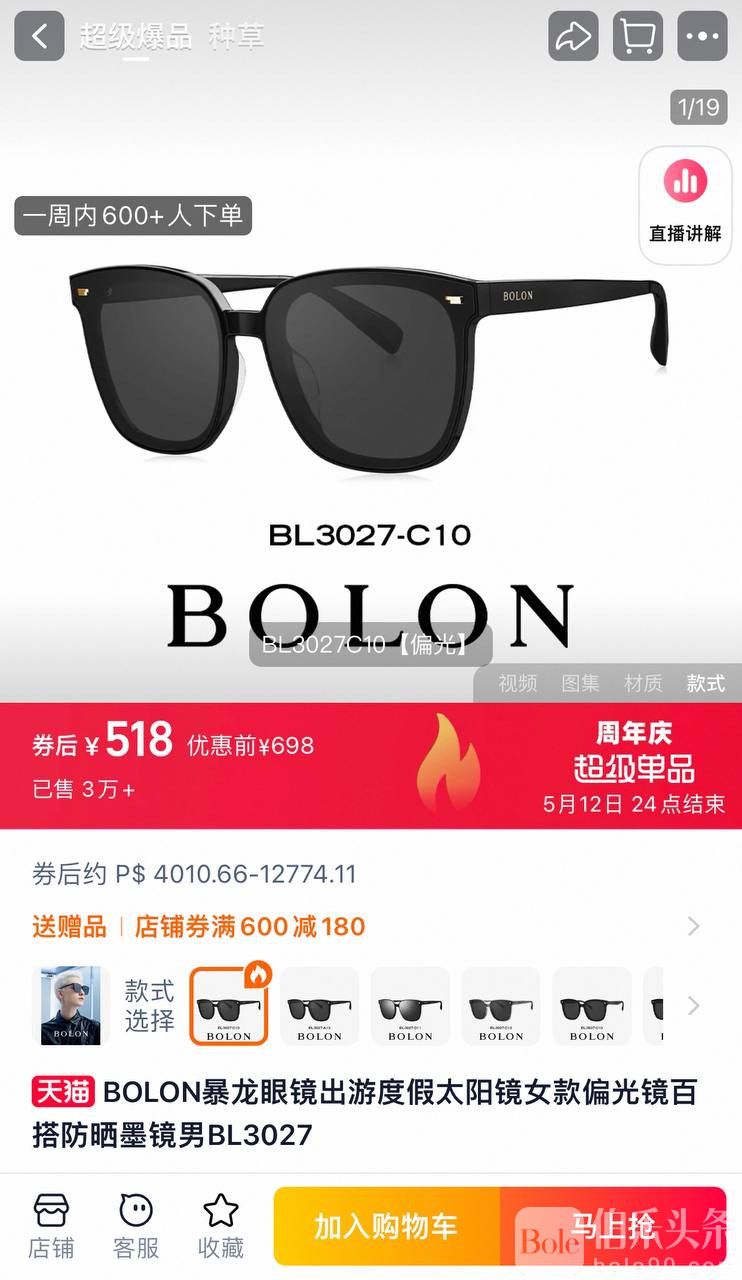This screenshot has height=1280, width=742.
Task: Switch to the 种草 tab
Action: (x=236, y=37)
